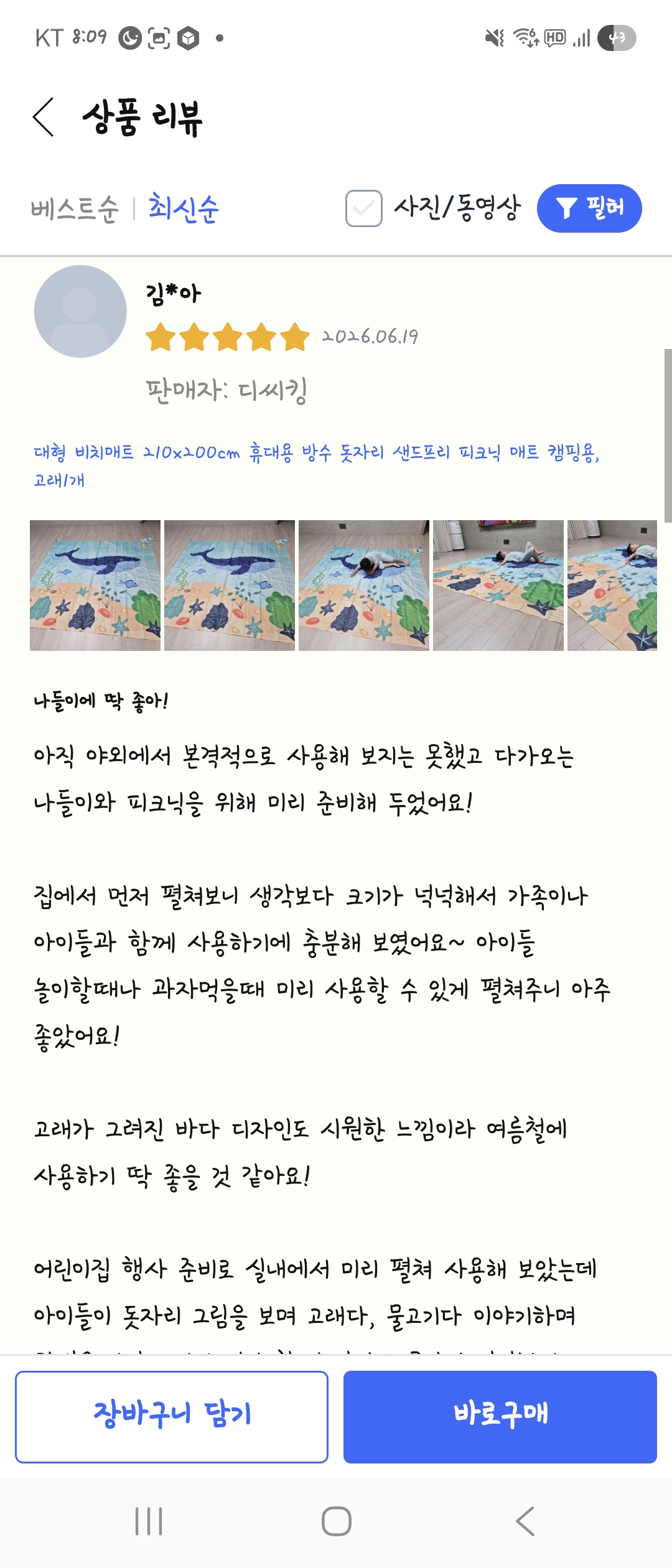
Task: Open the partially visible fifth review photo
Action: click(612, 586)
